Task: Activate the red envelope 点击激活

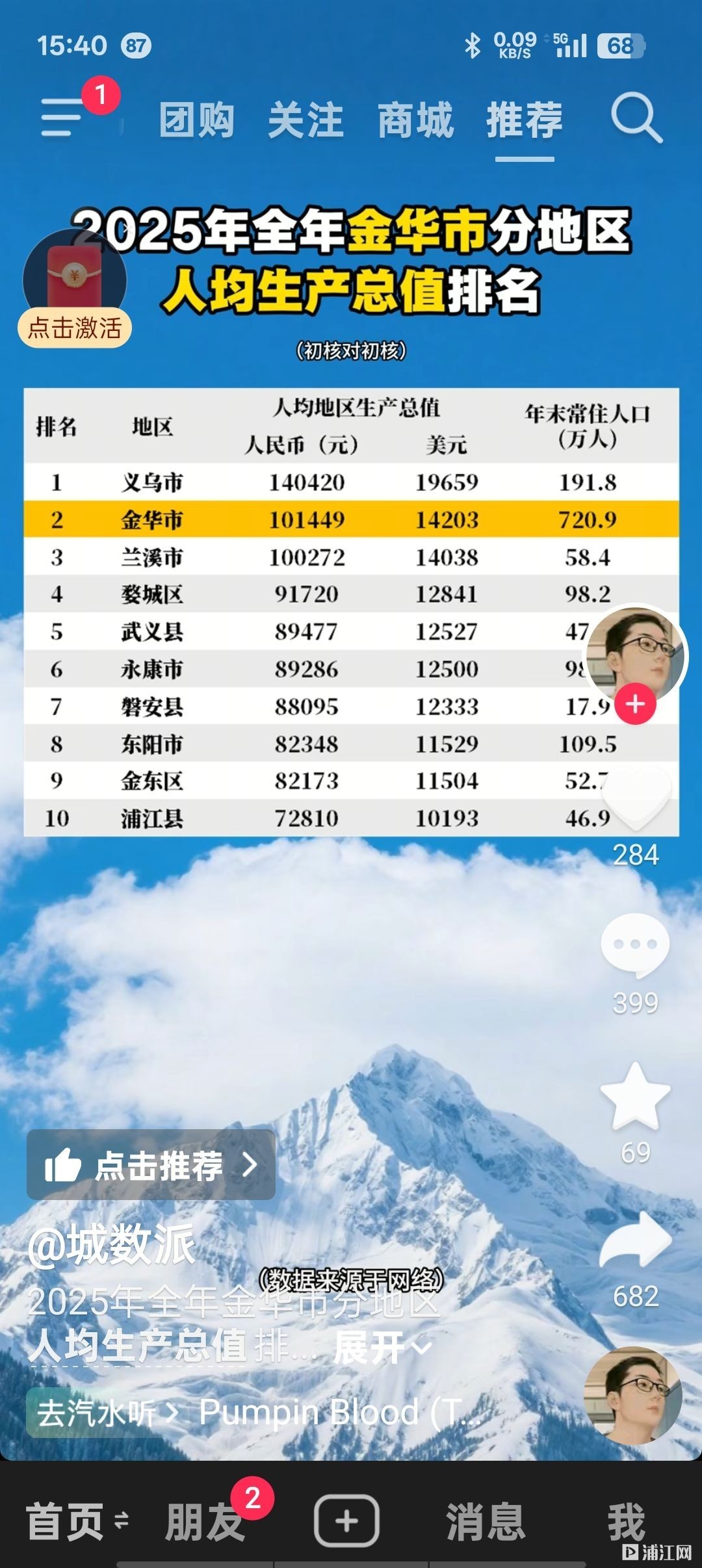Action: point(74,327)
